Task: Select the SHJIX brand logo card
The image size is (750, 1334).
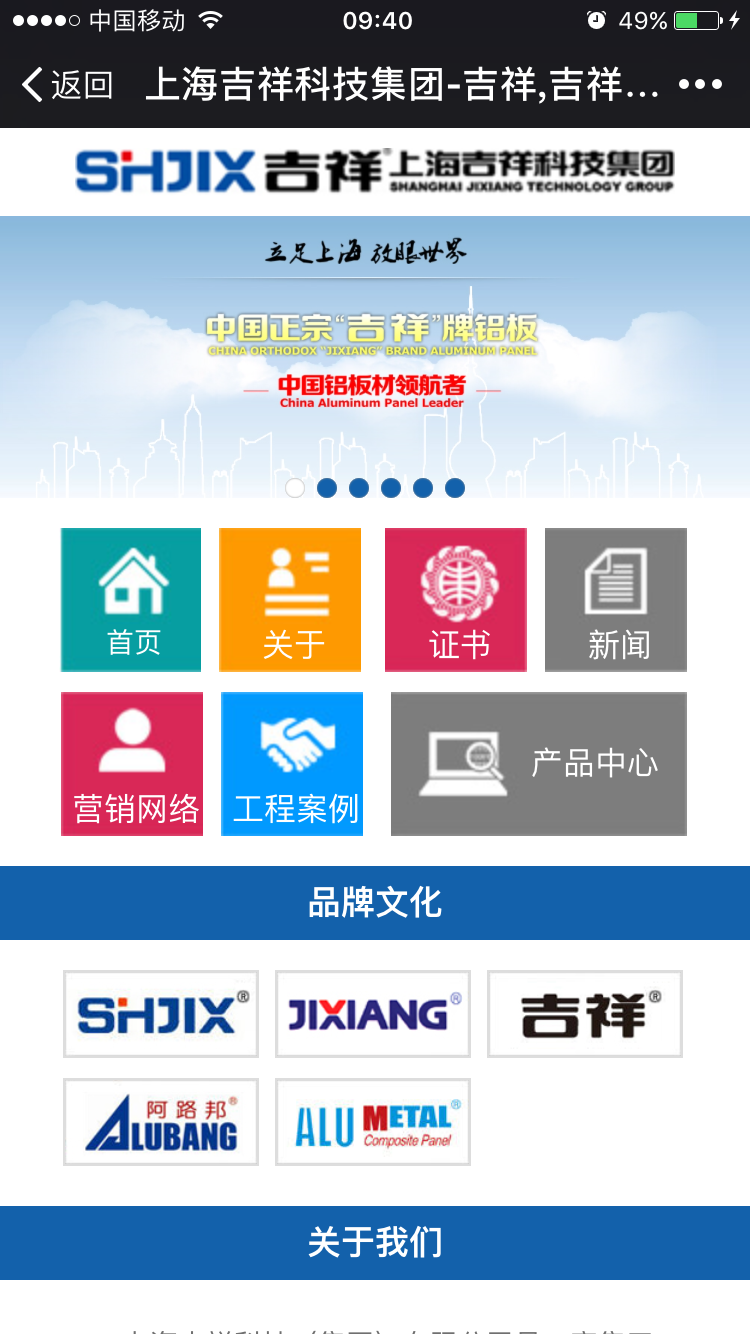Action: (x=161, y=1014)
